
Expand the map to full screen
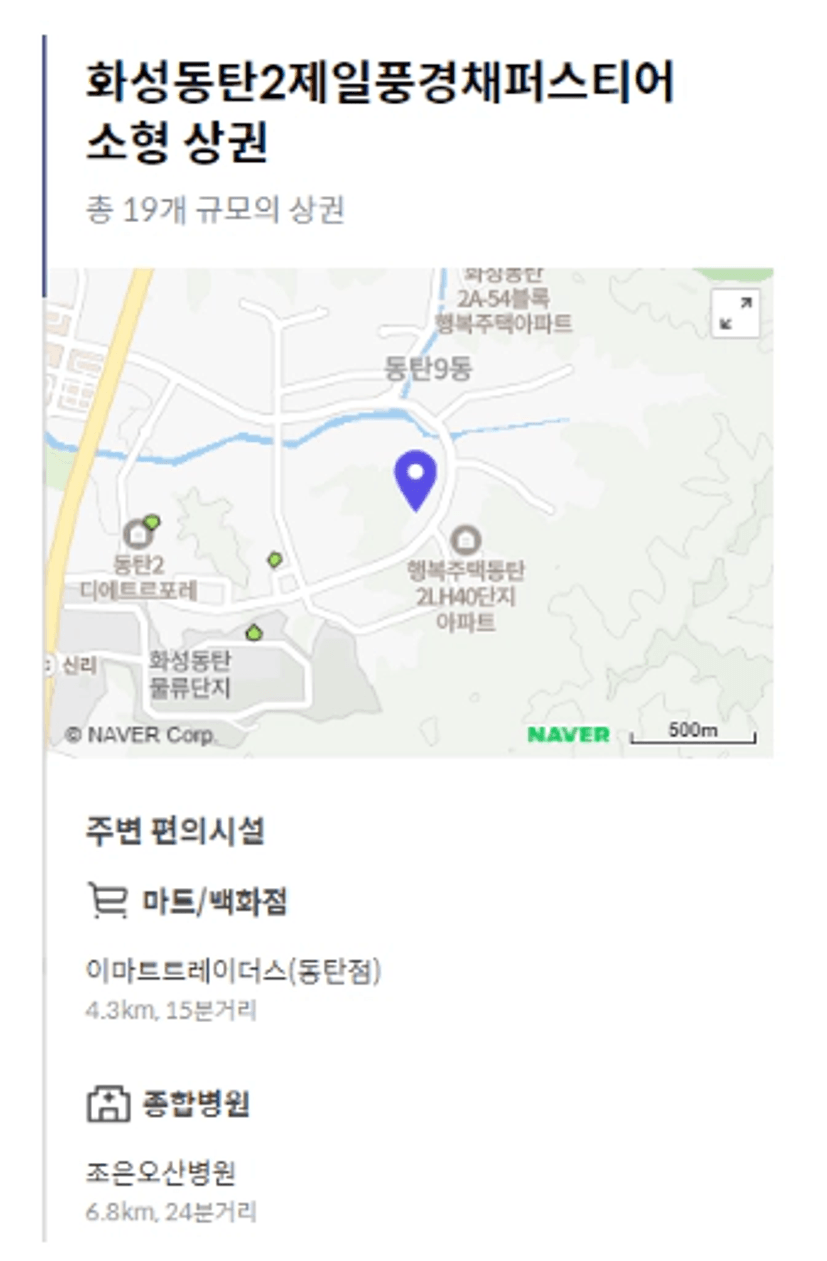[x=735, y=313]
